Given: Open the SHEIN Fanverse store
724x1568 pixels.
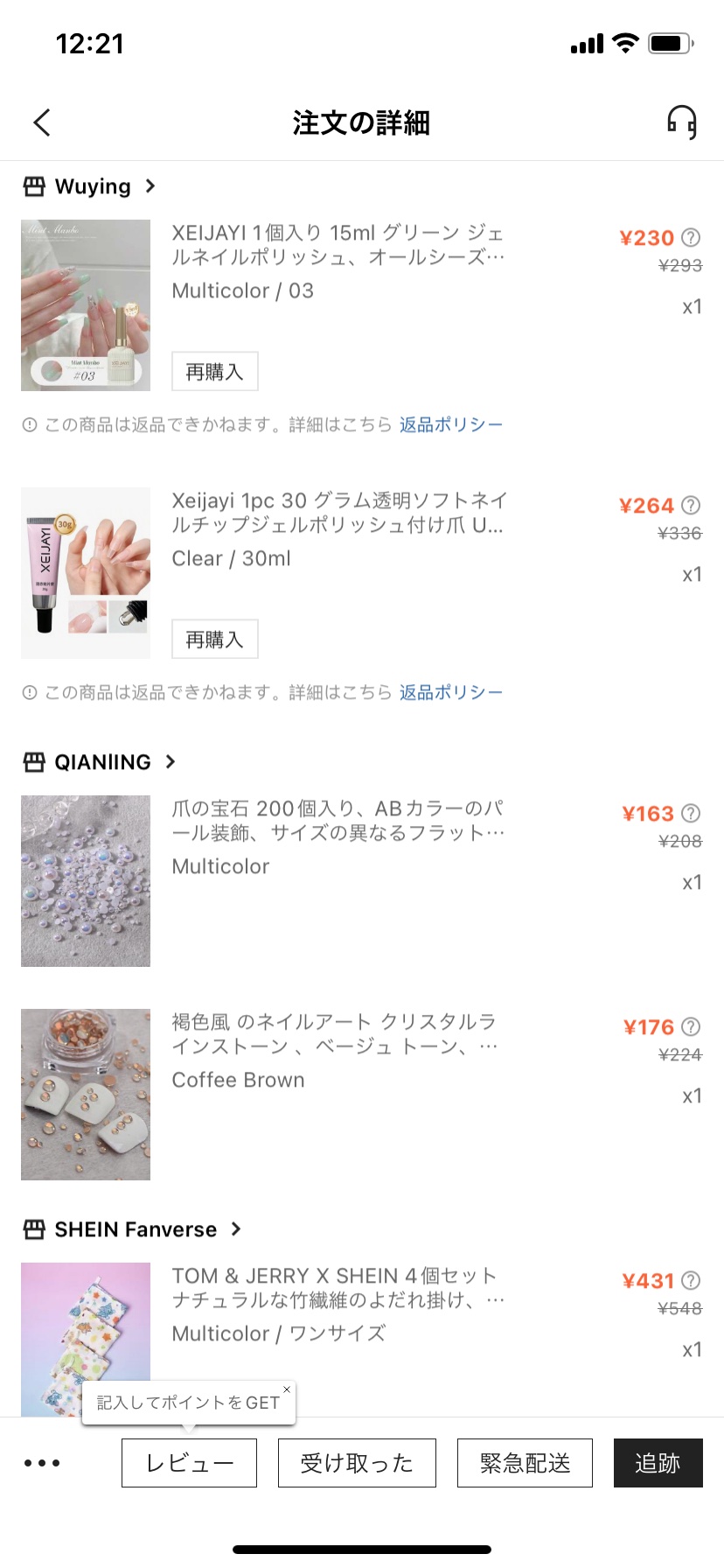Looking at the screenshot, I should pyautogui.click(x=135, y=1229).
